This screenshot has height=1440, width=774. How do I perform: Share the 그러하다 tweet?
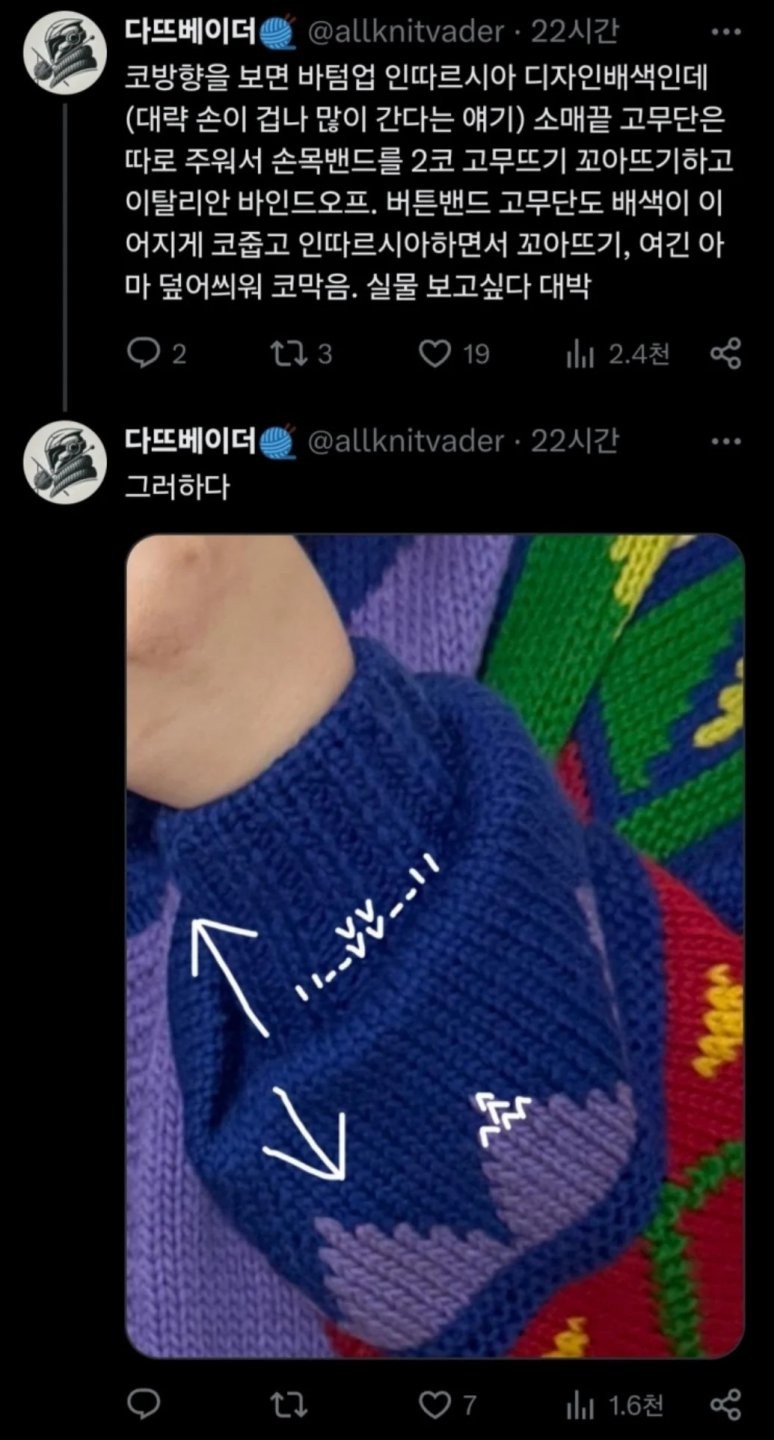tap(725, 1405)
